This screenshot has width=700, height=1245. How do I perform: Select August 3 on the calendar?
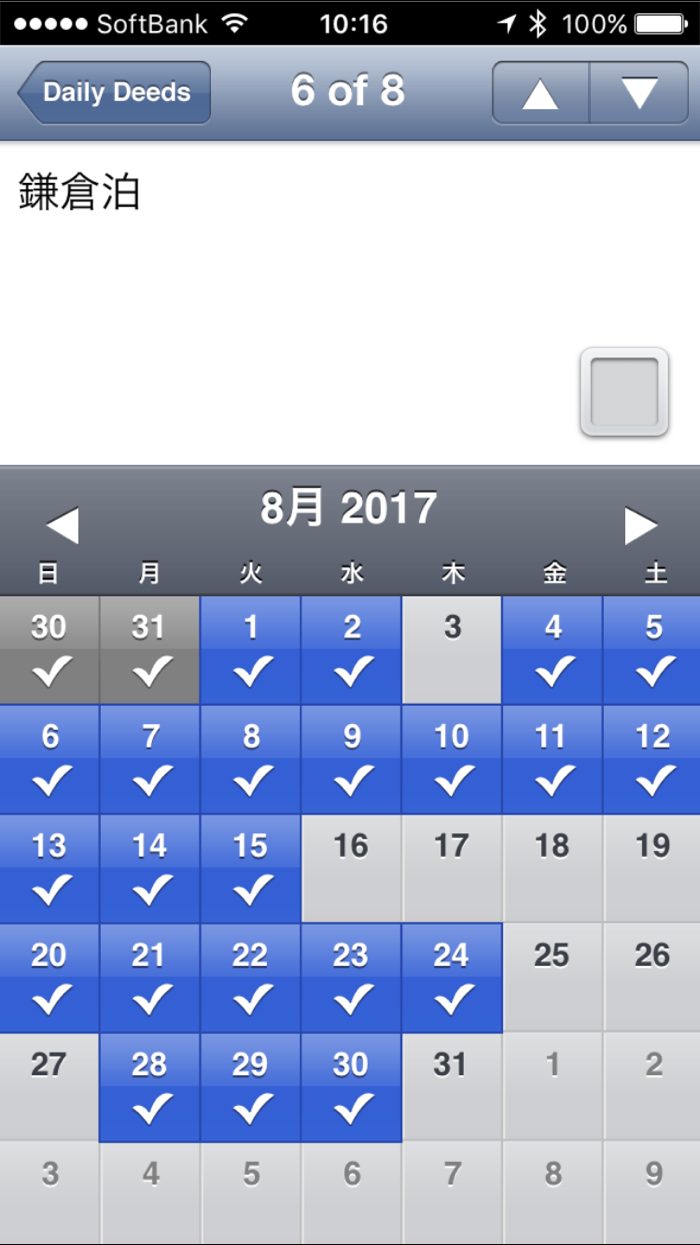[x=452, y=650]
